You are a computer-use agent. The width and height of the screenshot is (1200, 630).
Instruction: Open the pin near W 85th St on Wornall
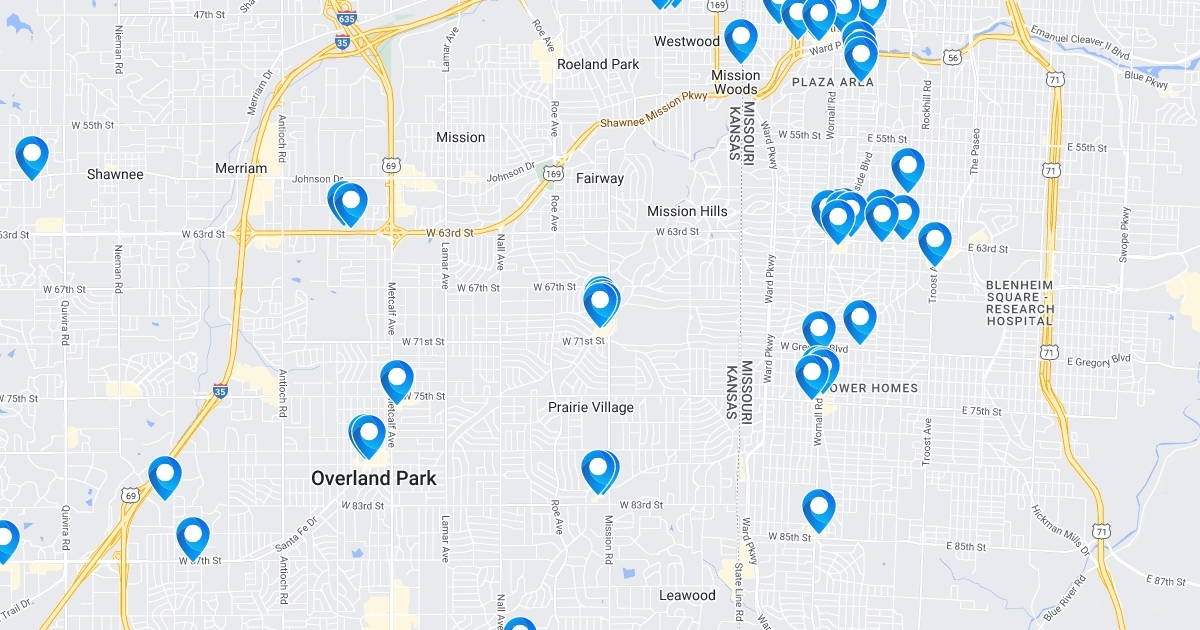click(x=818, y=508)
